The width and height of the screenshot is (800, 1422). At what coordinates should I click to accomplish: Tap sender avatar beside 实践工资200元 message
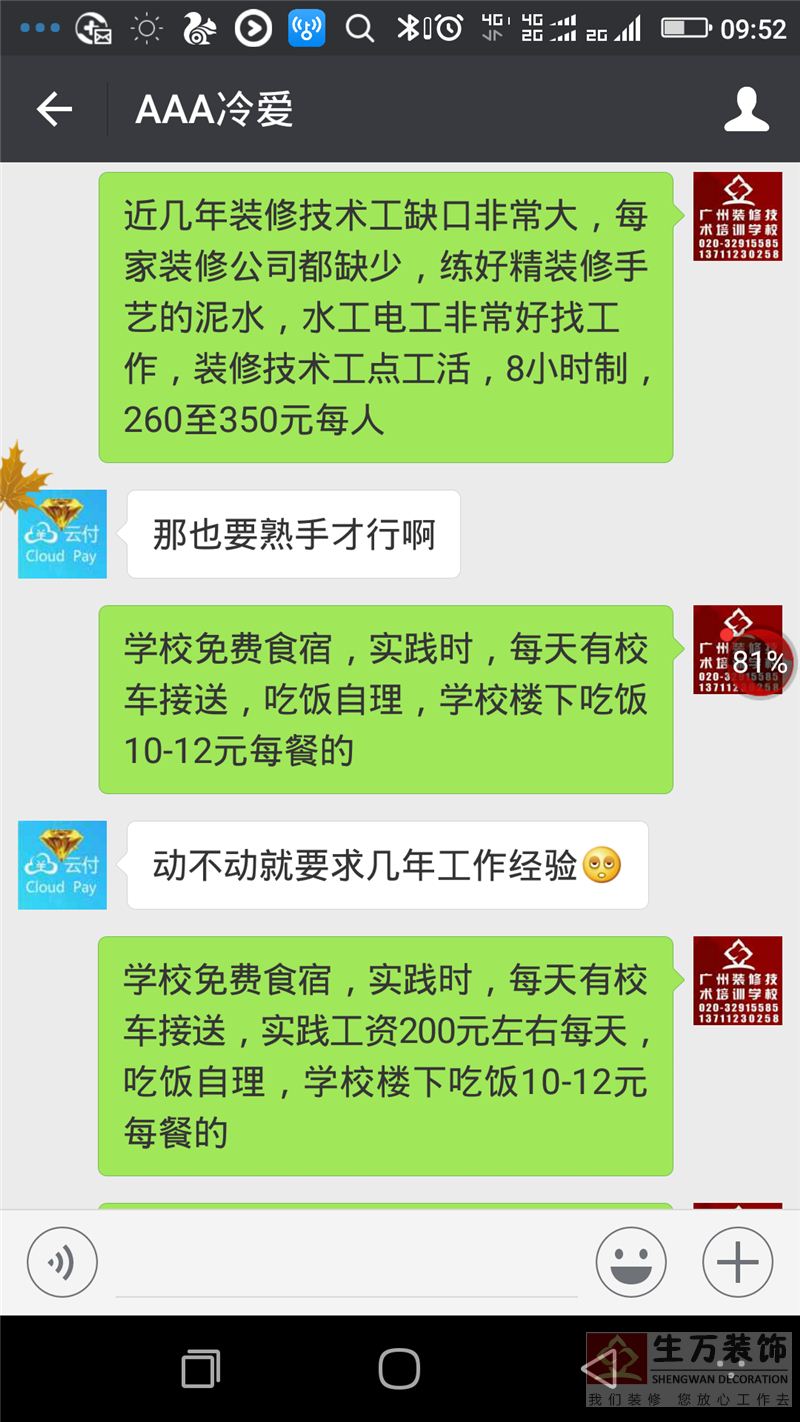738,981
